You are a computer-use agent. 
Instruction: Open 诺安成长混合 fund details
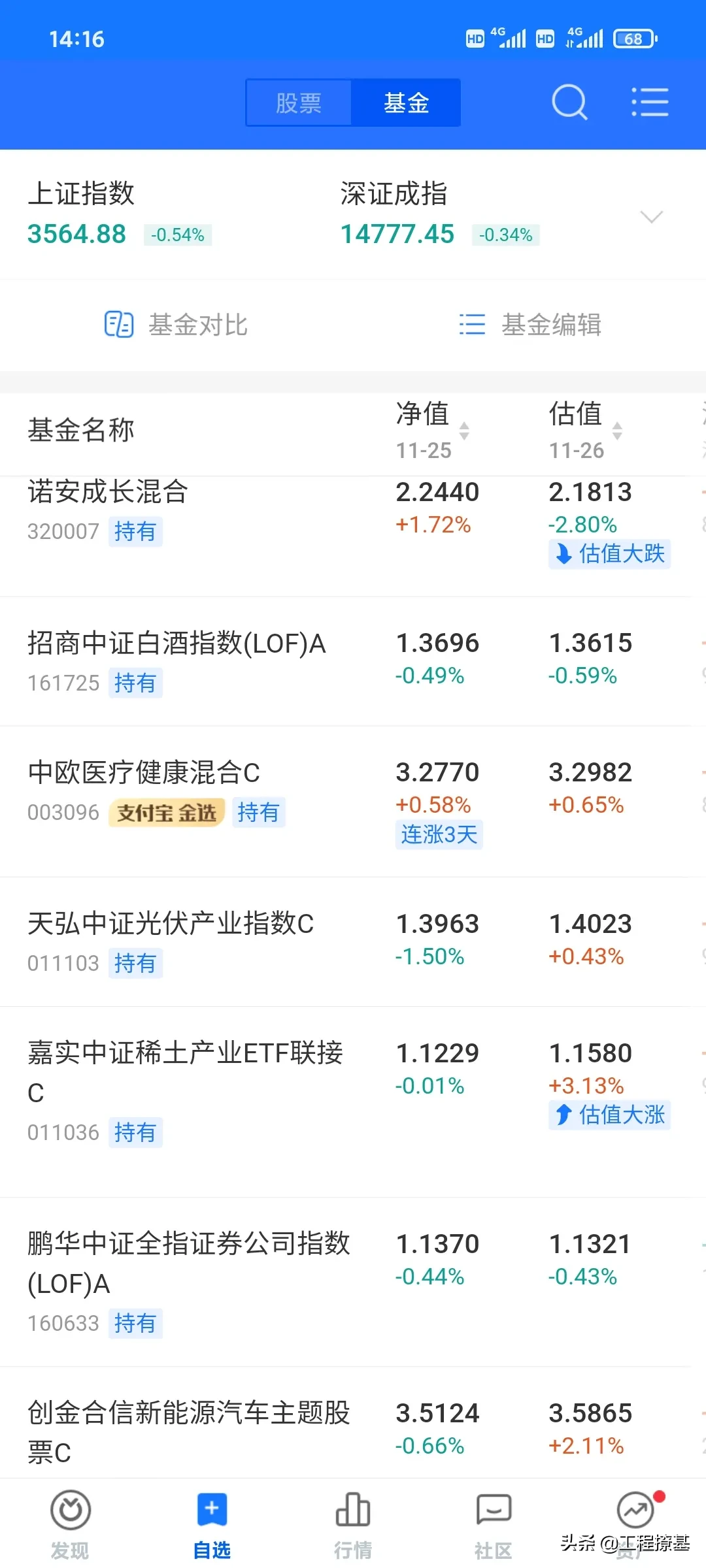coord(109,492)
